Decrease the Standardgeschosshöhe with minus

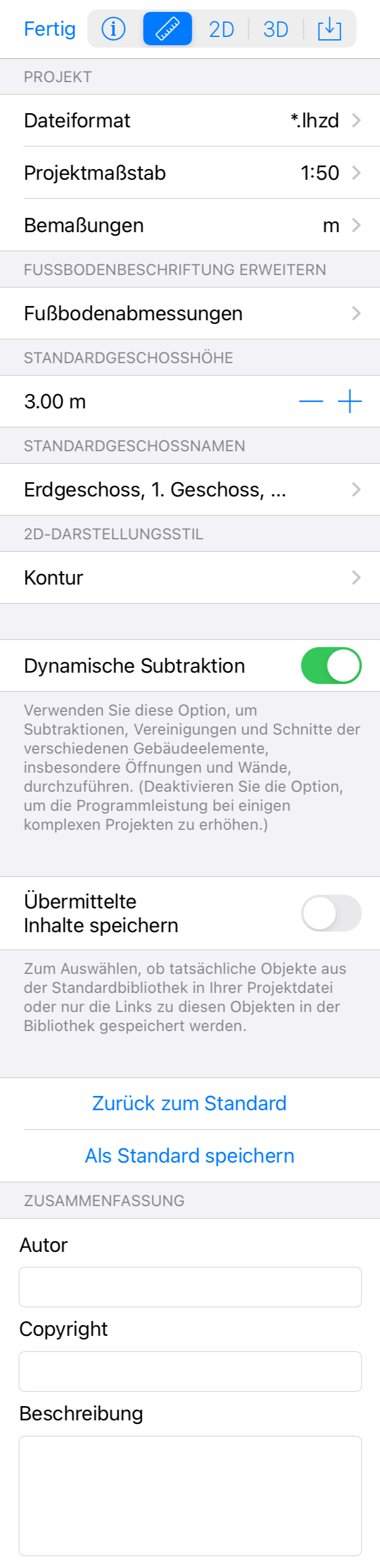point(310,402)
